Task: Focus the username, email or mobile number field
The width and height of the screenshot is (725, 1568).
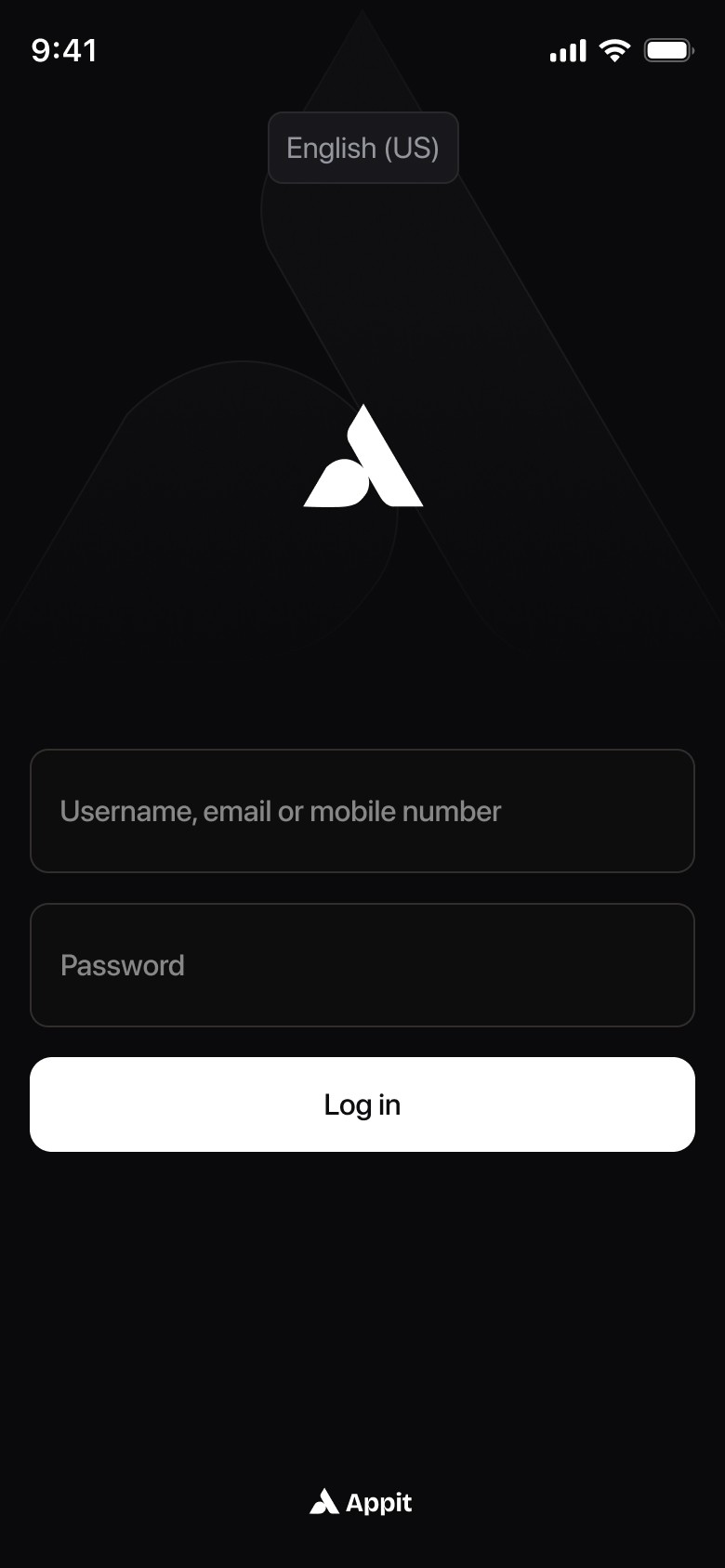Action: click(362, 811)
